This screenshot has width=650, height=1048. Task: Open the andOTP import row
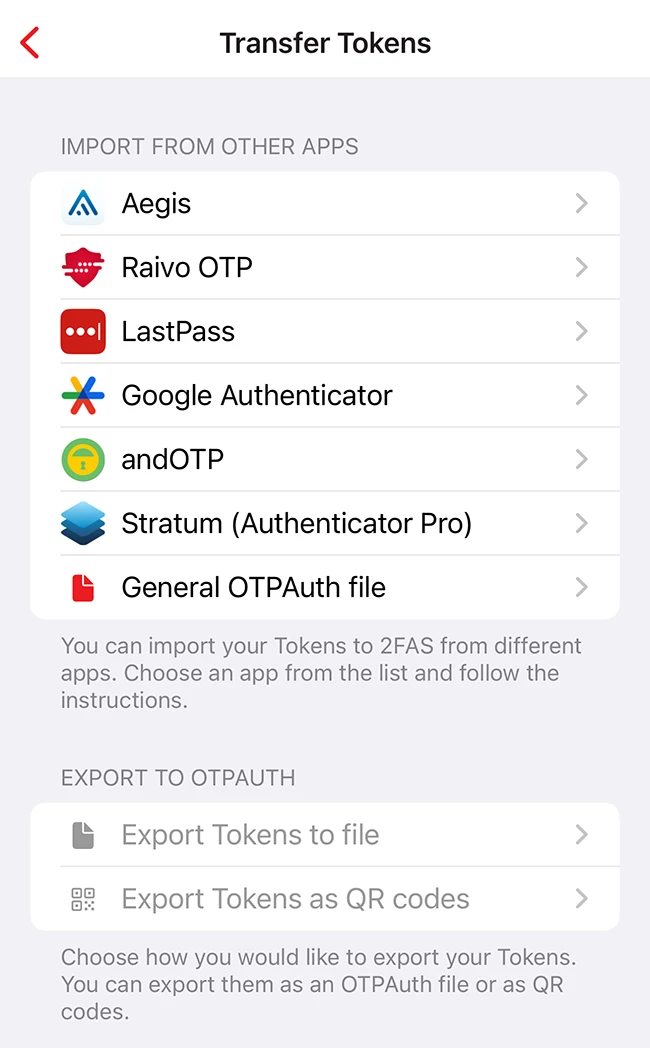click(325, 460)
